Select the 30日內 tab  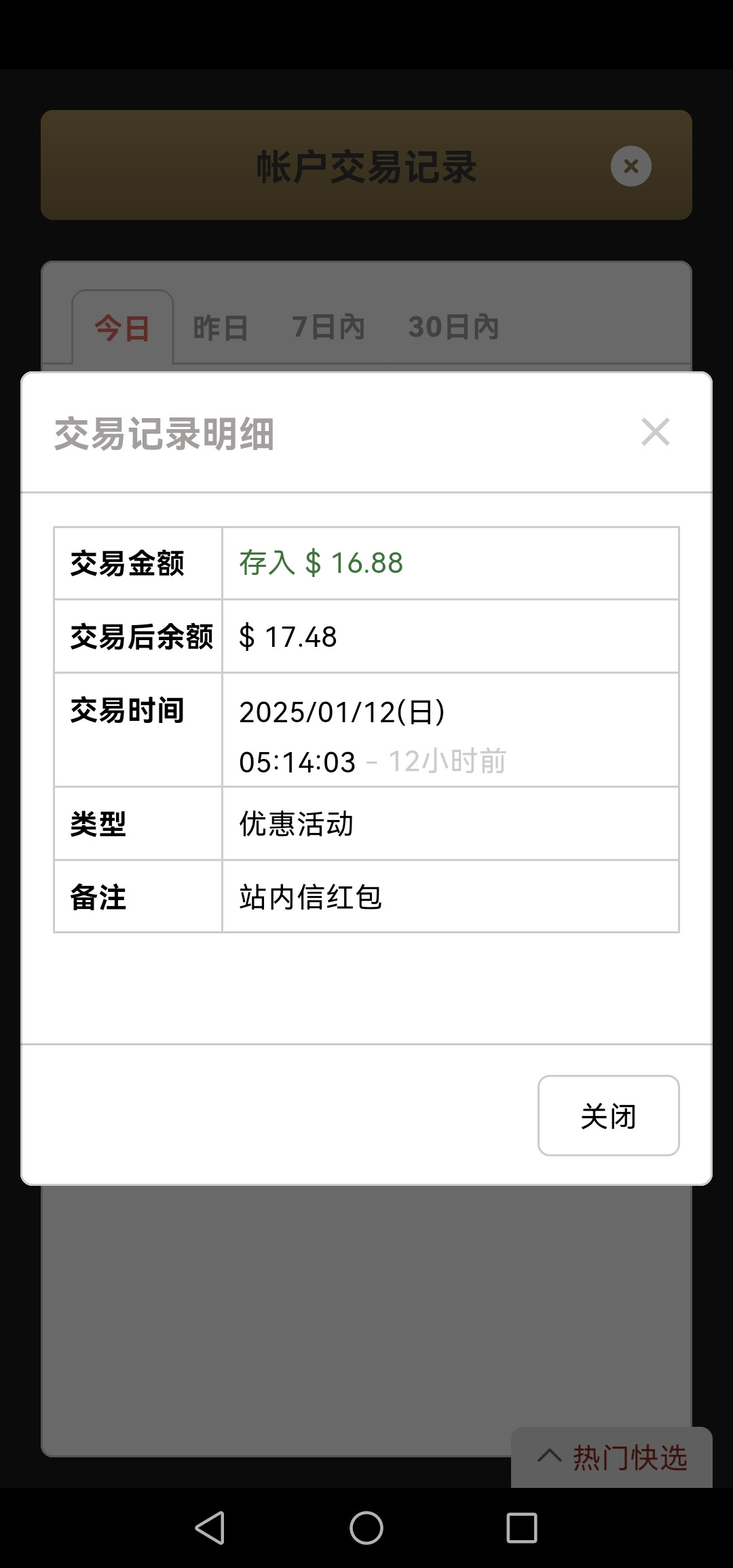point(453,327)
